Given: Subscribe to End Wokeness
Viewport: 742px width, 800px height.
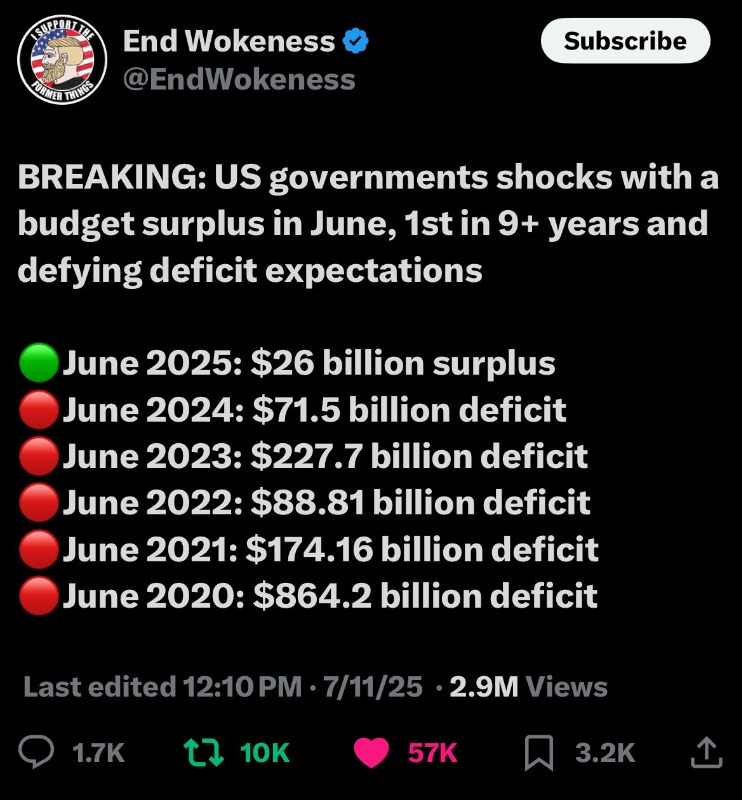Looking at the screenshot, I should [x=625, y=42].
